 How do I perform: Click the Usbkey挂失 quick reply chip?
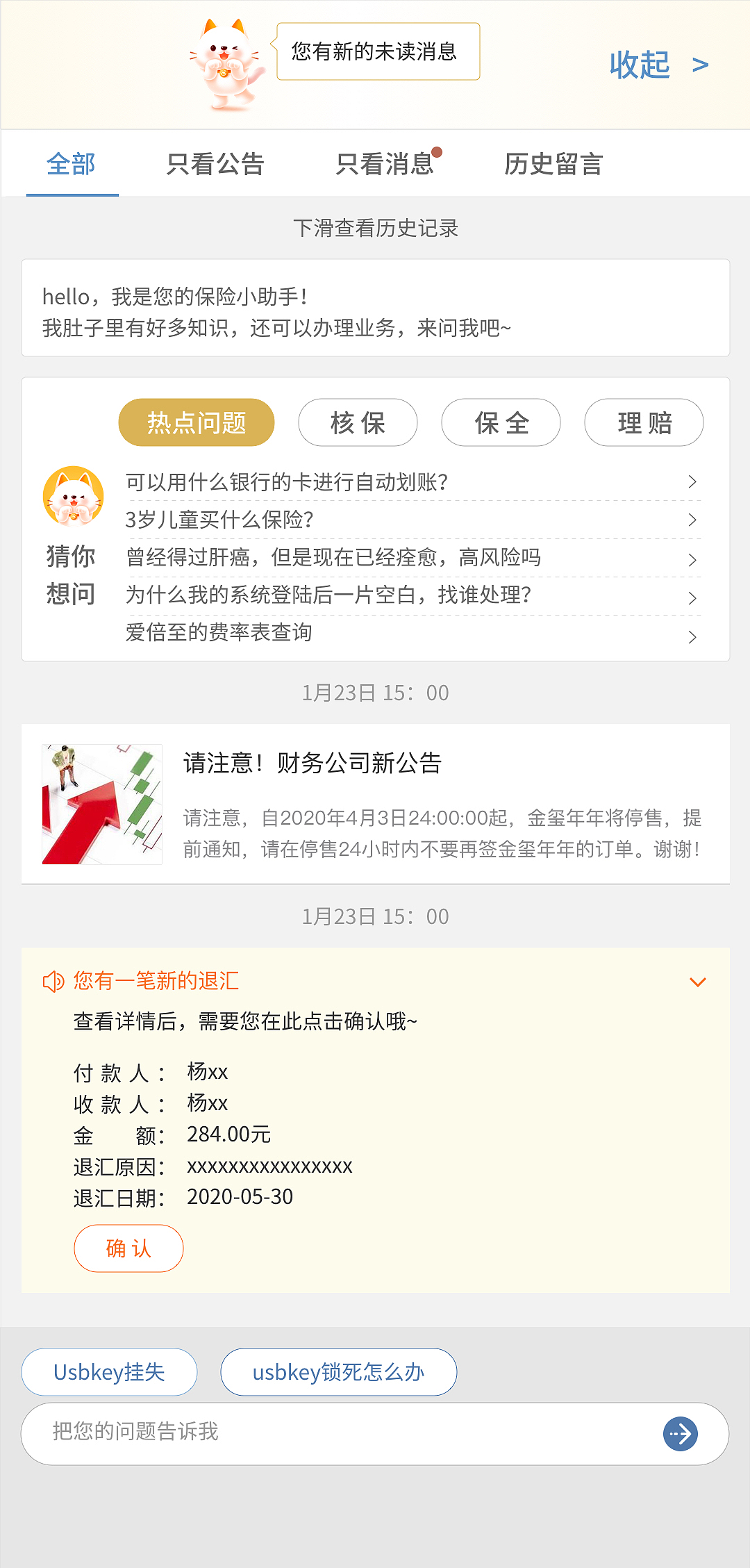coord(108,1371)
